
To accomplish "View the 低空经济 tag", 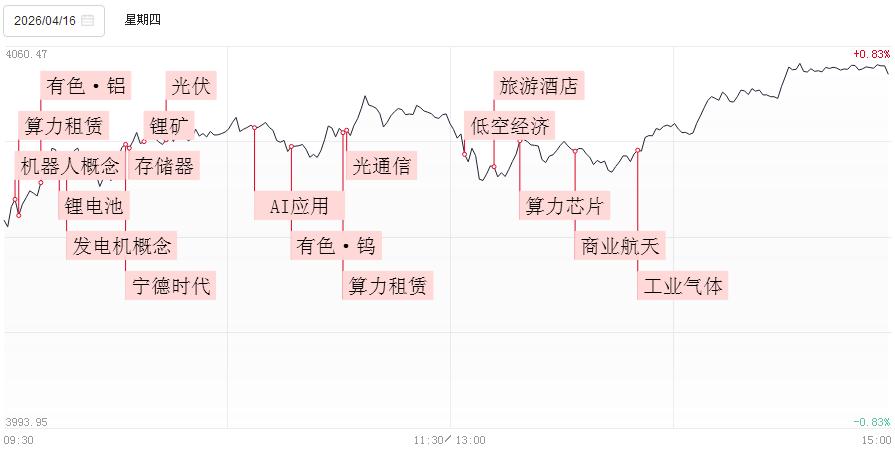I will coord(510,126).
